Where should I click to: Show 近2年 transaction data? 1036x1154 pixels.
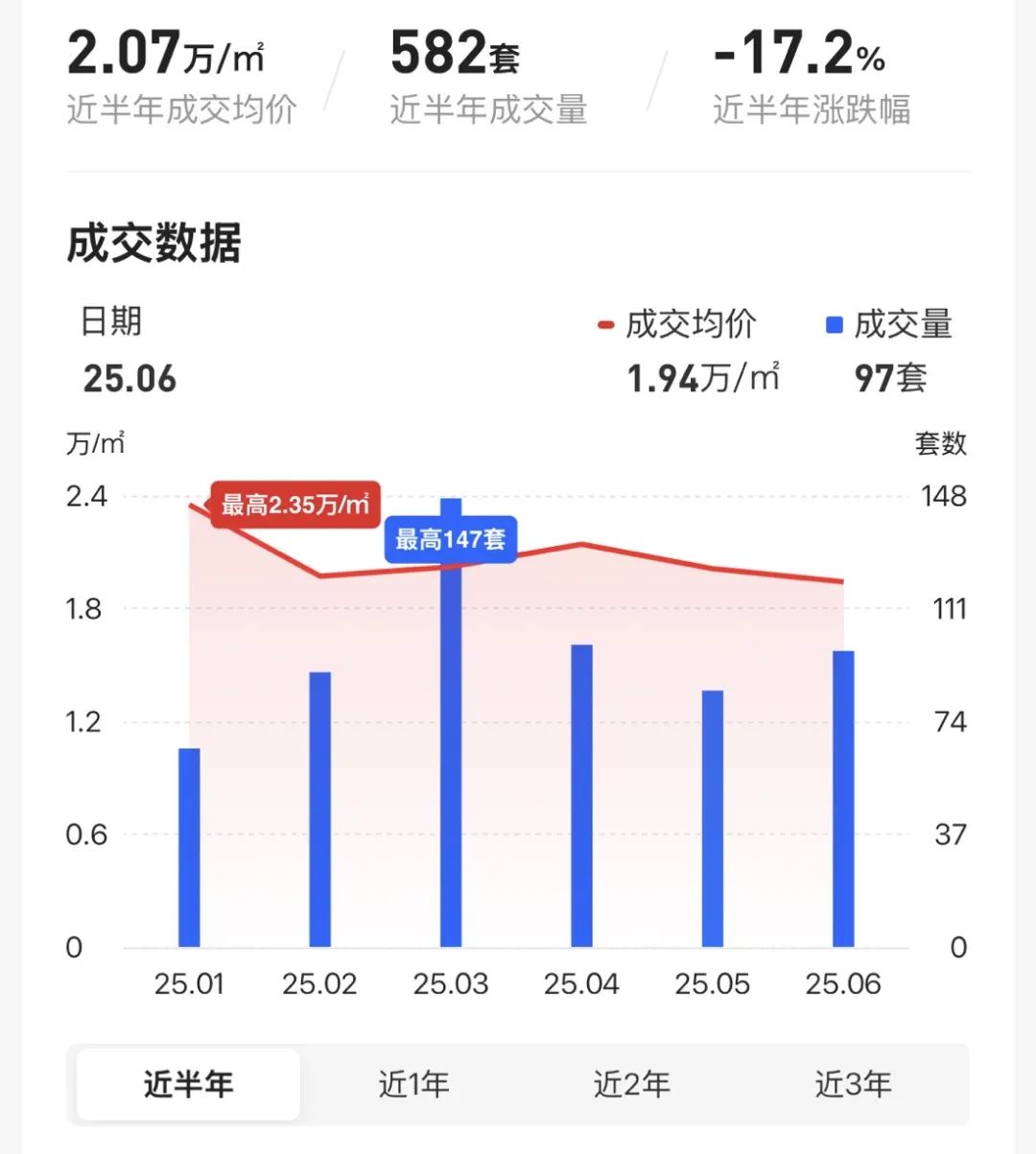click(631, 1084)
